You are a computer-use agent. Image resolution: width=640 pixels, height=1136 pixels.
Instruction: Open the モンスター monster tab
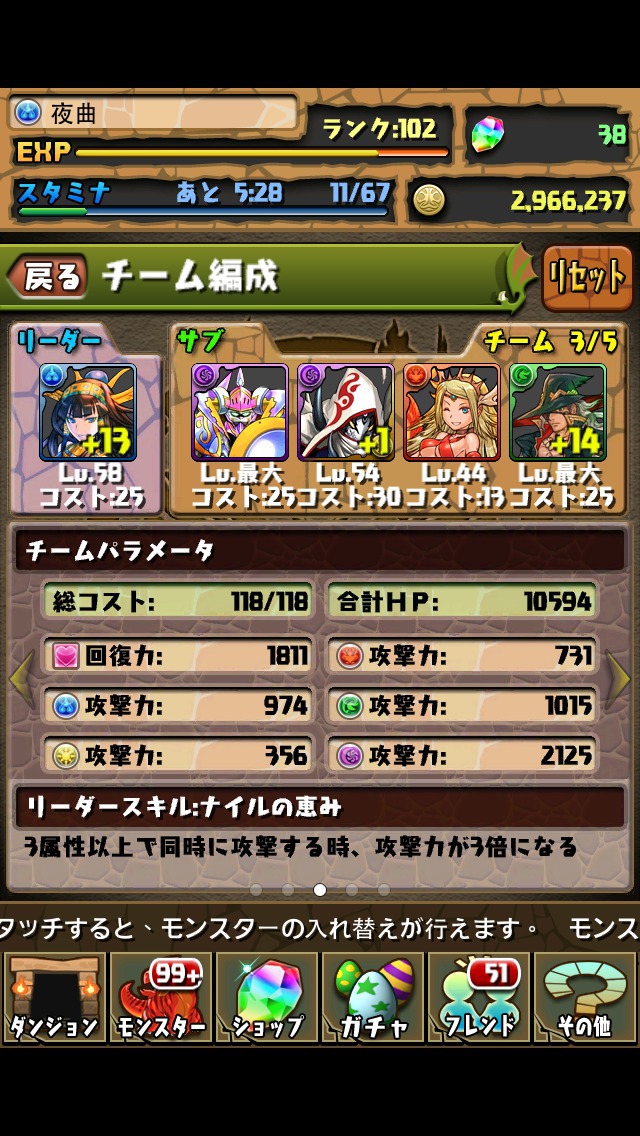tap(161, 996)
